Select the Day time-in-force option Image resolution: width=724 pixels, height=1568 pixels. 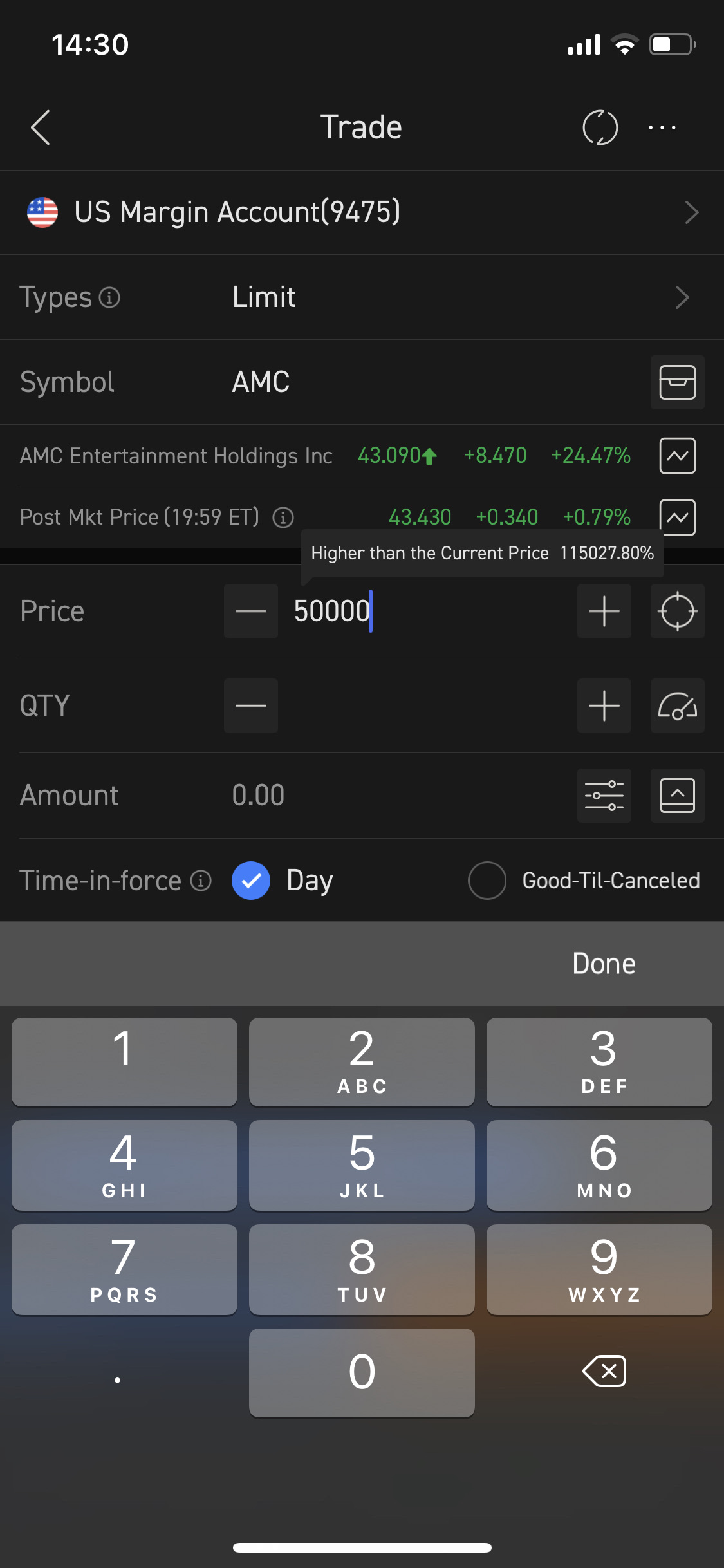click(283, 880)
